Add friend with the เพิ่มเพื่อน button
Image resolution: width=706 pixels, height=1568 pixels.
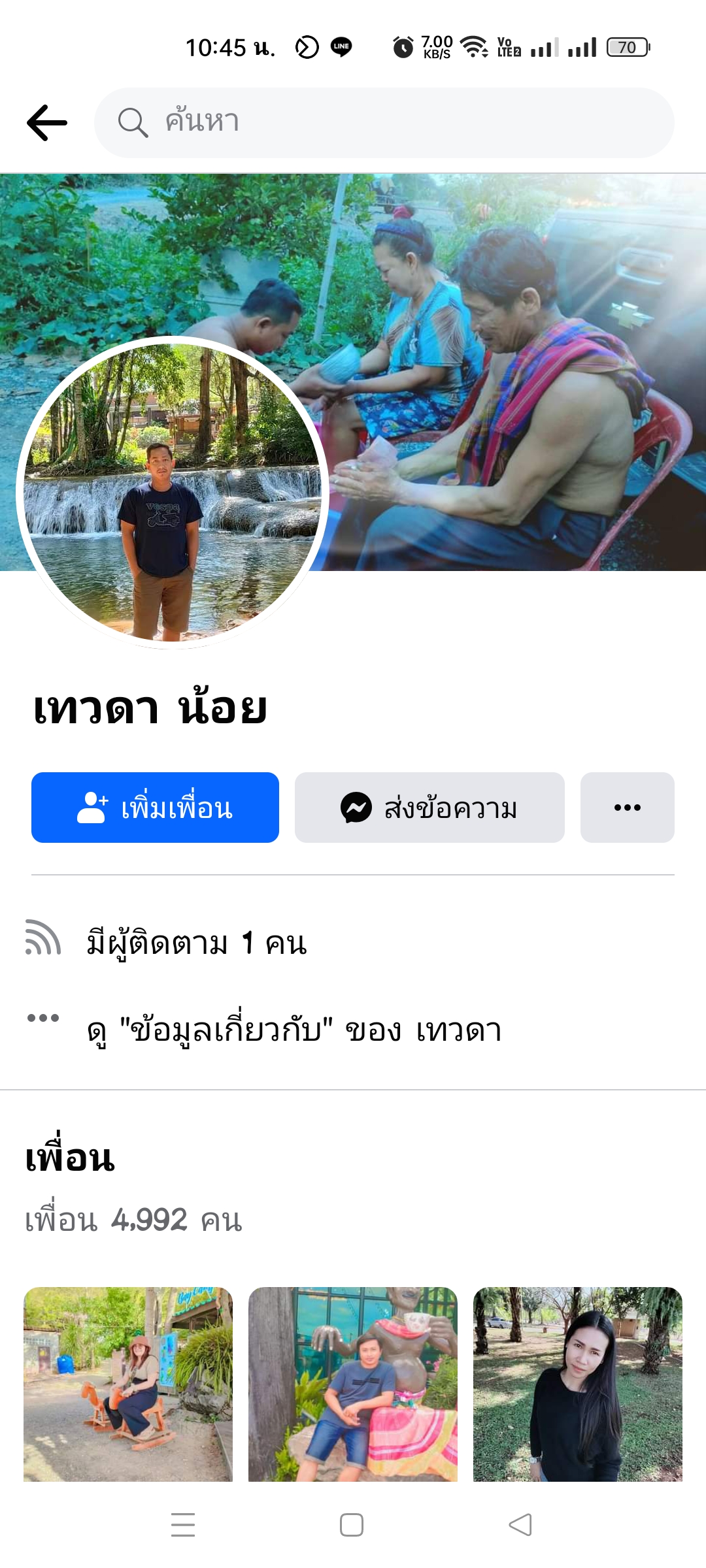pyautogui.click(x=155, y=808)
